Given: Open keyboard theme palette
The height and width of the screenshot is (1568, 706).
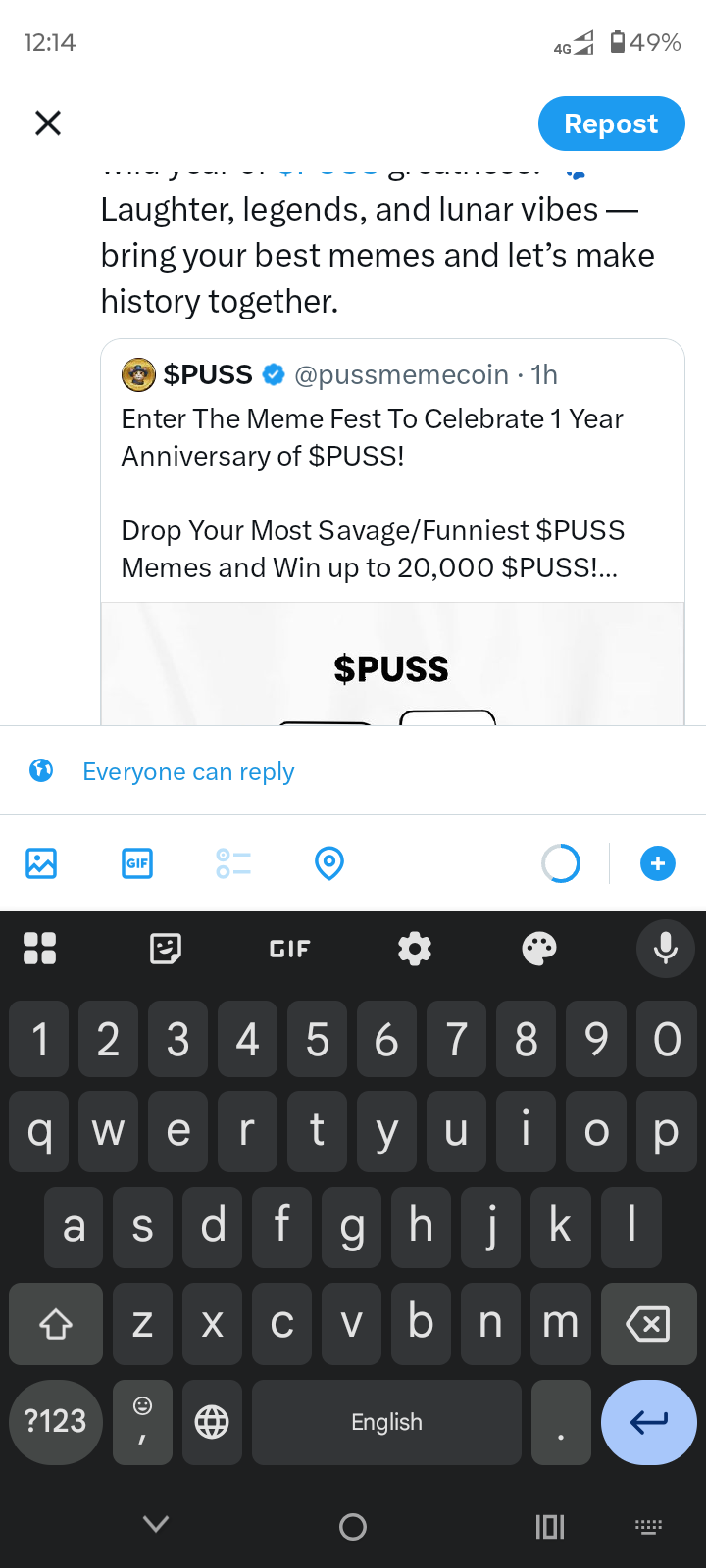Looking at the screenshot, I should point(539,948).
